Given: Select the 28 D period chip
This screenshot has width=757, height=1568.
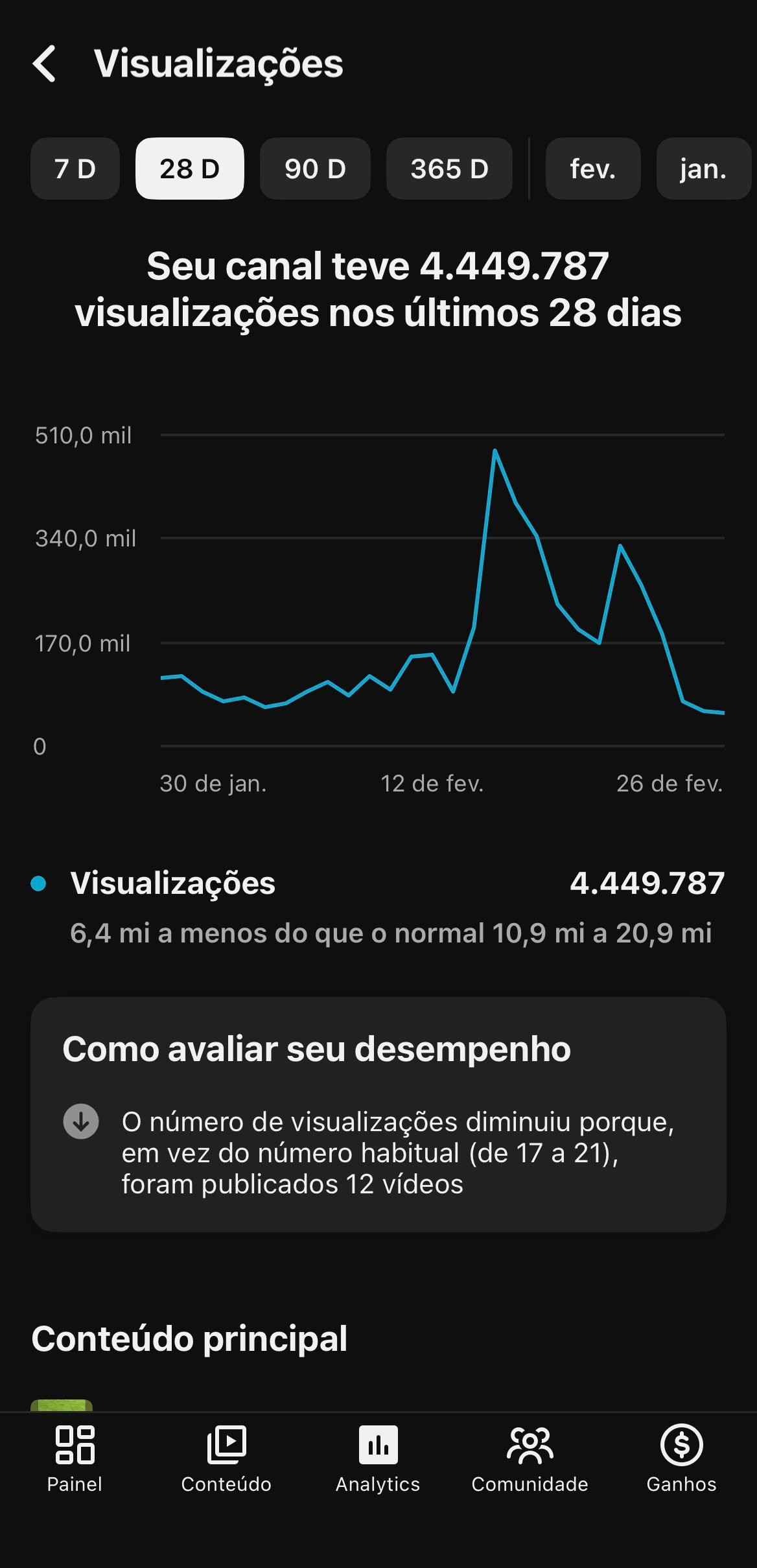Looking at the screenshot, I should coord(189,169).
